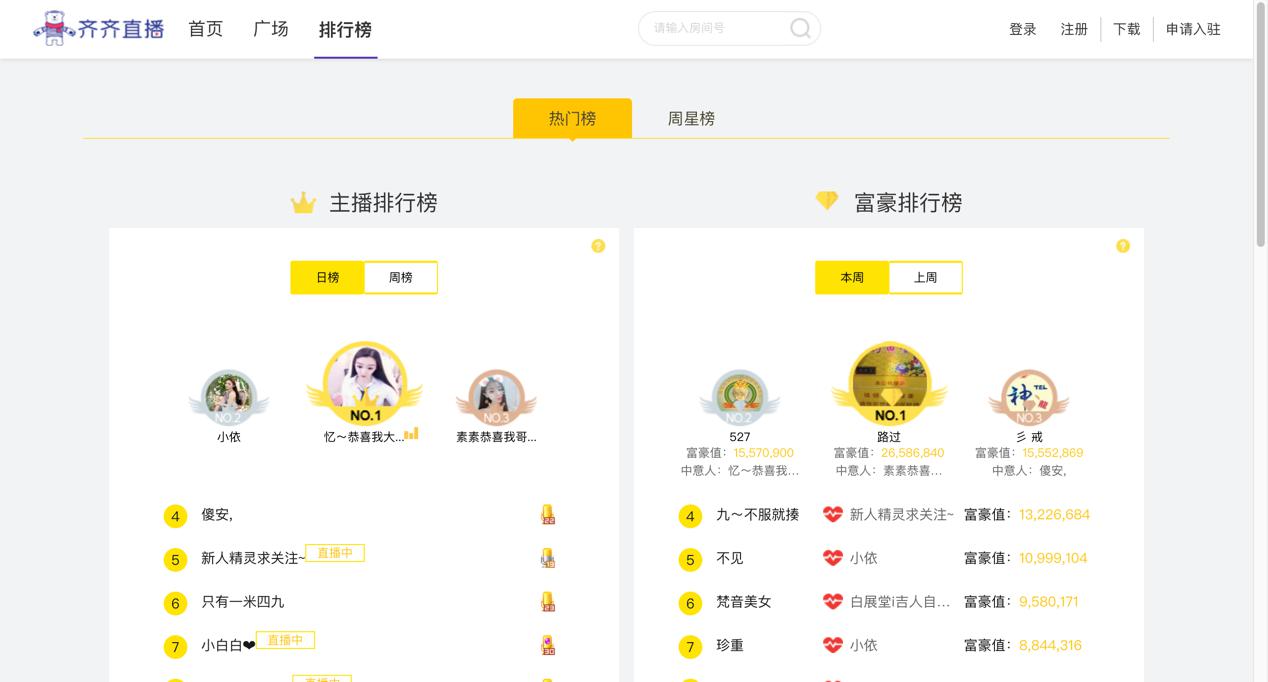Open the 首页 navigation item
The height and width of the screenshot is (682, 1268).
205,29
